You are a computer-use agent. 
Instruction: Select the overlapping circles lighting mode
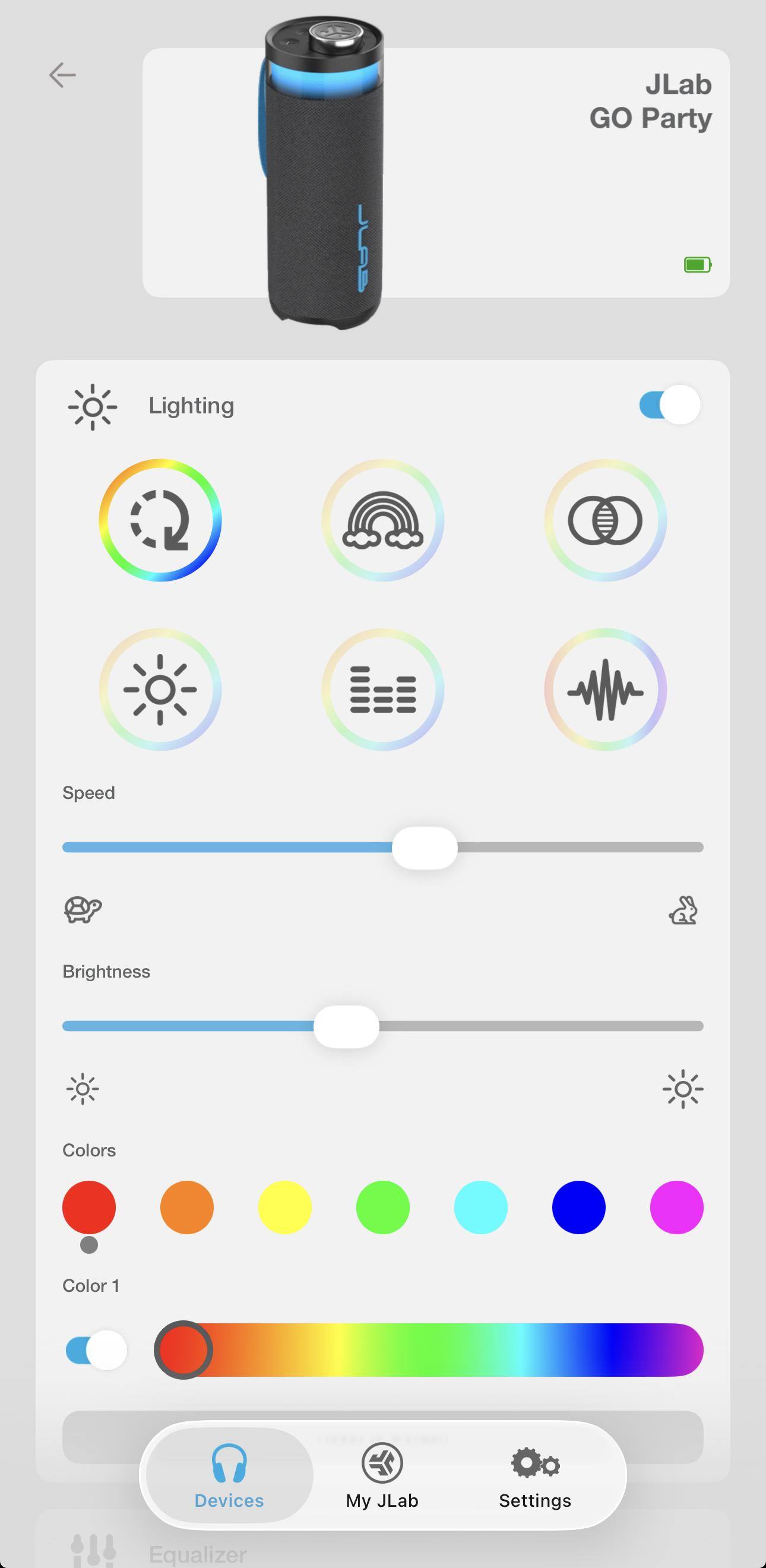(x=605, y=520)
